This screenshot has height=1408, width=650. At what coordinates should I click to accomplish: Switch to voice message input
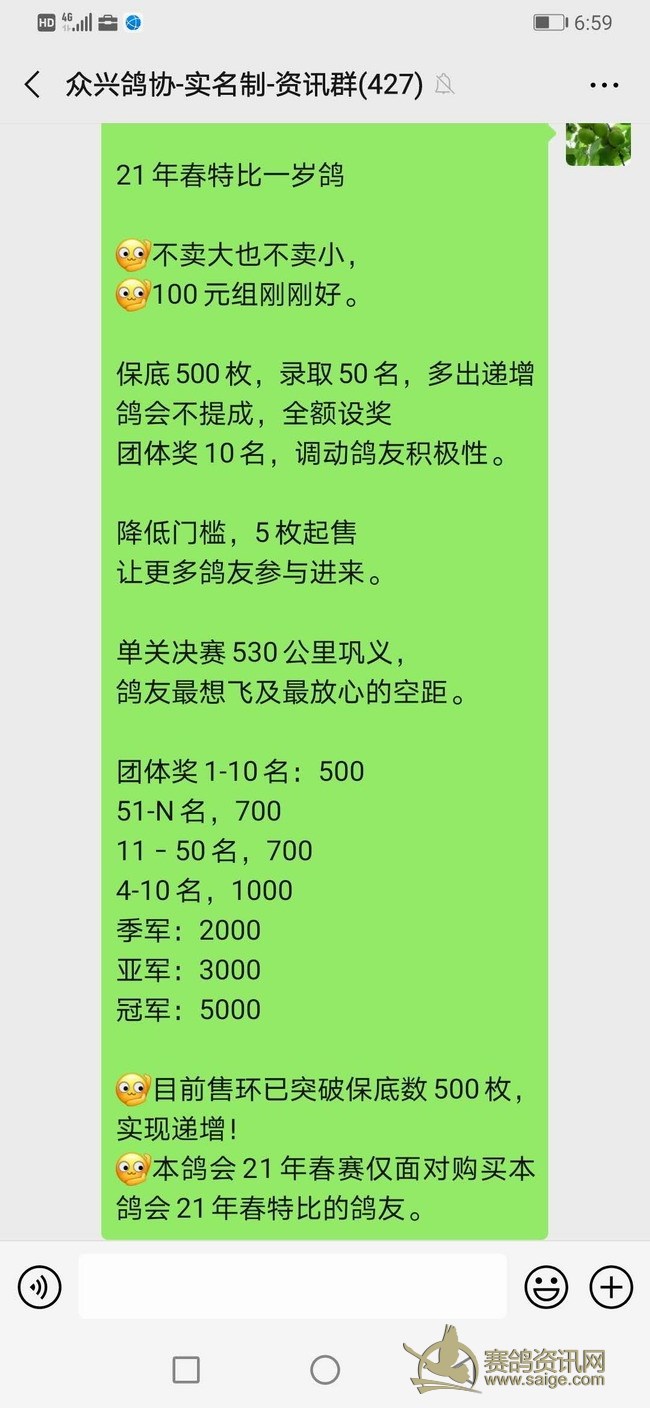click(40, 1286)
